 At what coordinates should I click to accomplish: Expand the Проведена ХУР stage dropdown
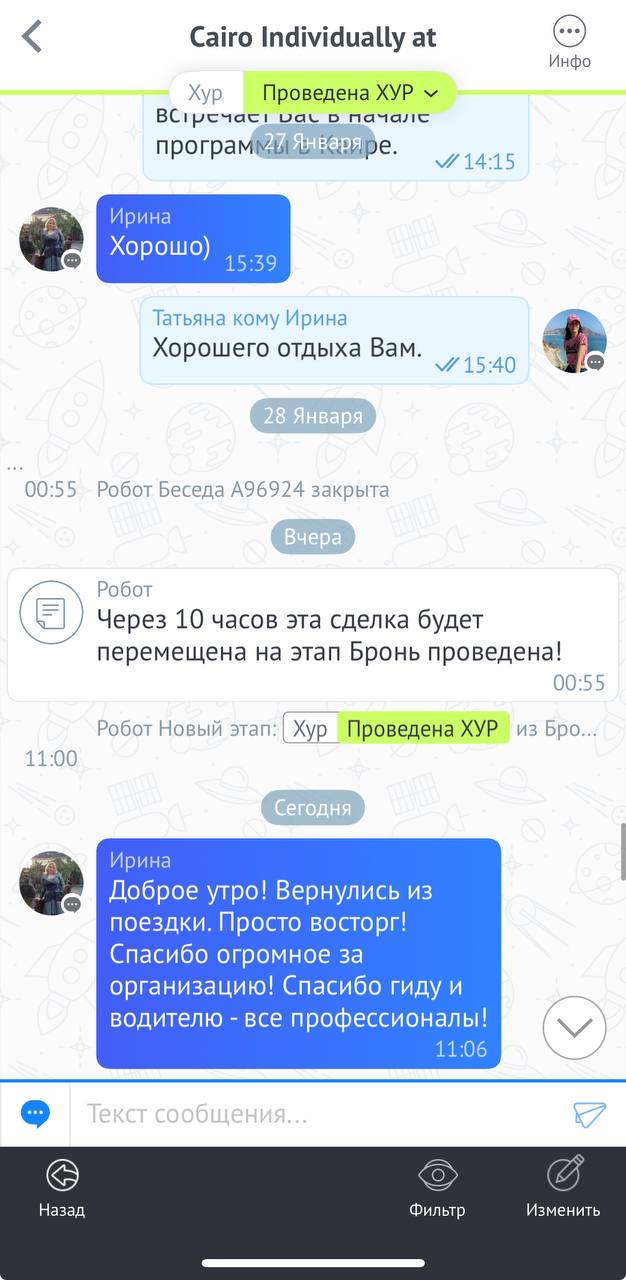(350, 93)
